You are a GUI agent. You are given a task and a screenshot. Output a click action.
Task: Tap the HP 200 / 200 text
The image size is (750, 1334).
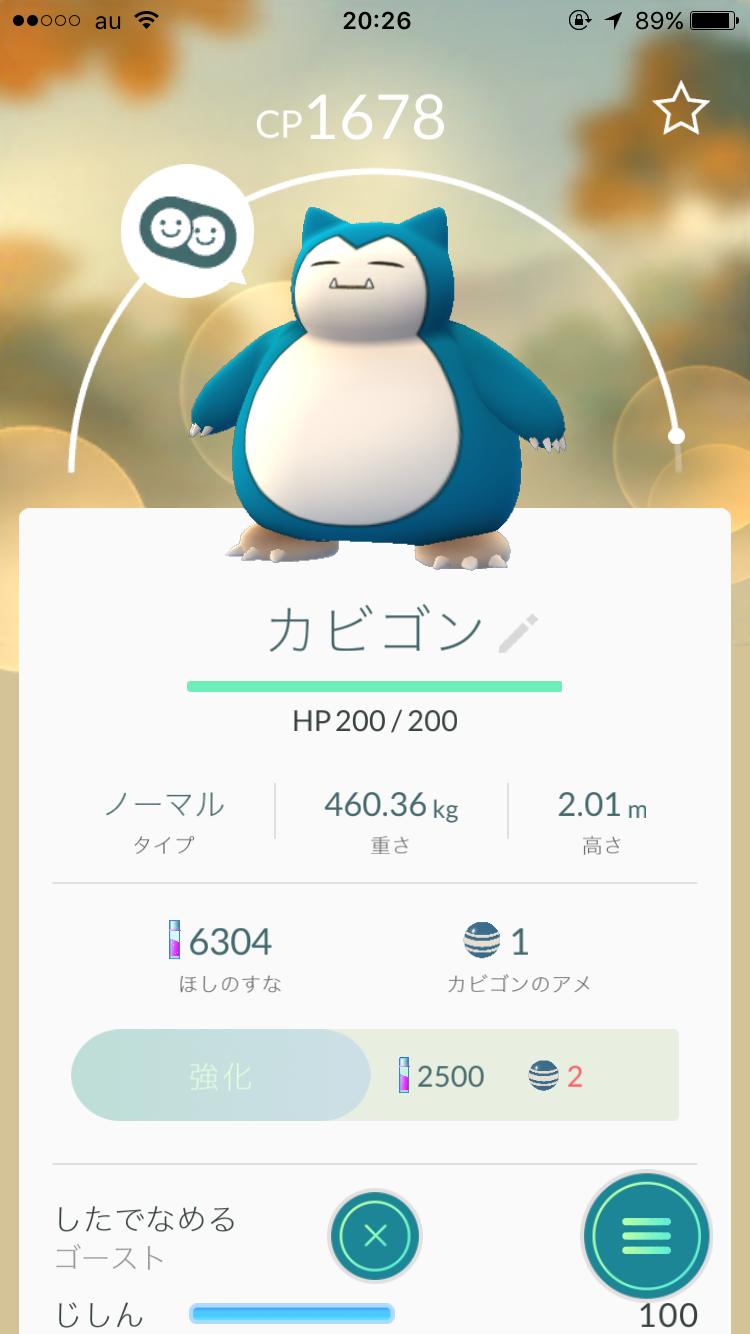pyautogui.click(x=375, y=721)
